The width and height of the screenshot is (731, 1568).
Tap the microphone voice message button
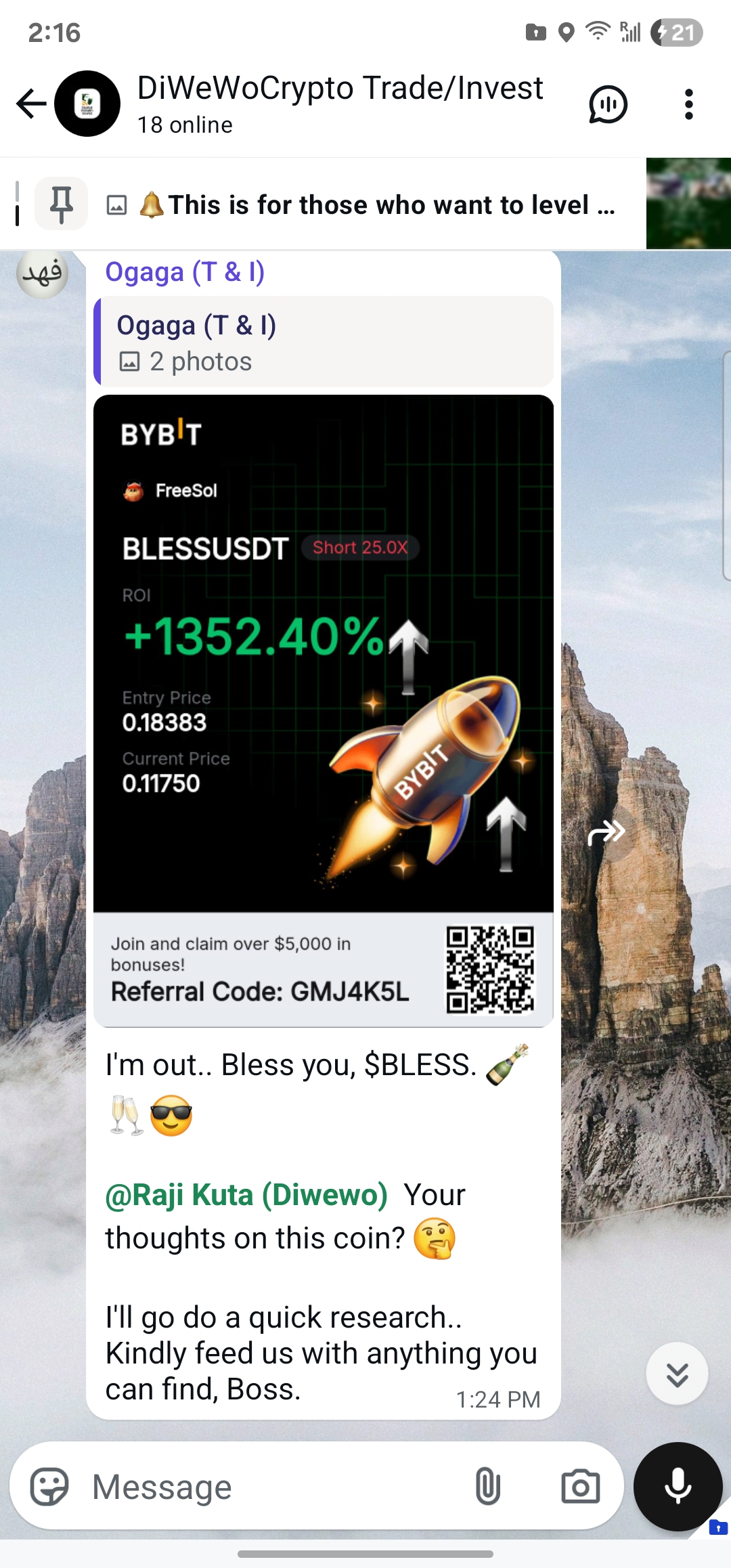[678, 1487]
